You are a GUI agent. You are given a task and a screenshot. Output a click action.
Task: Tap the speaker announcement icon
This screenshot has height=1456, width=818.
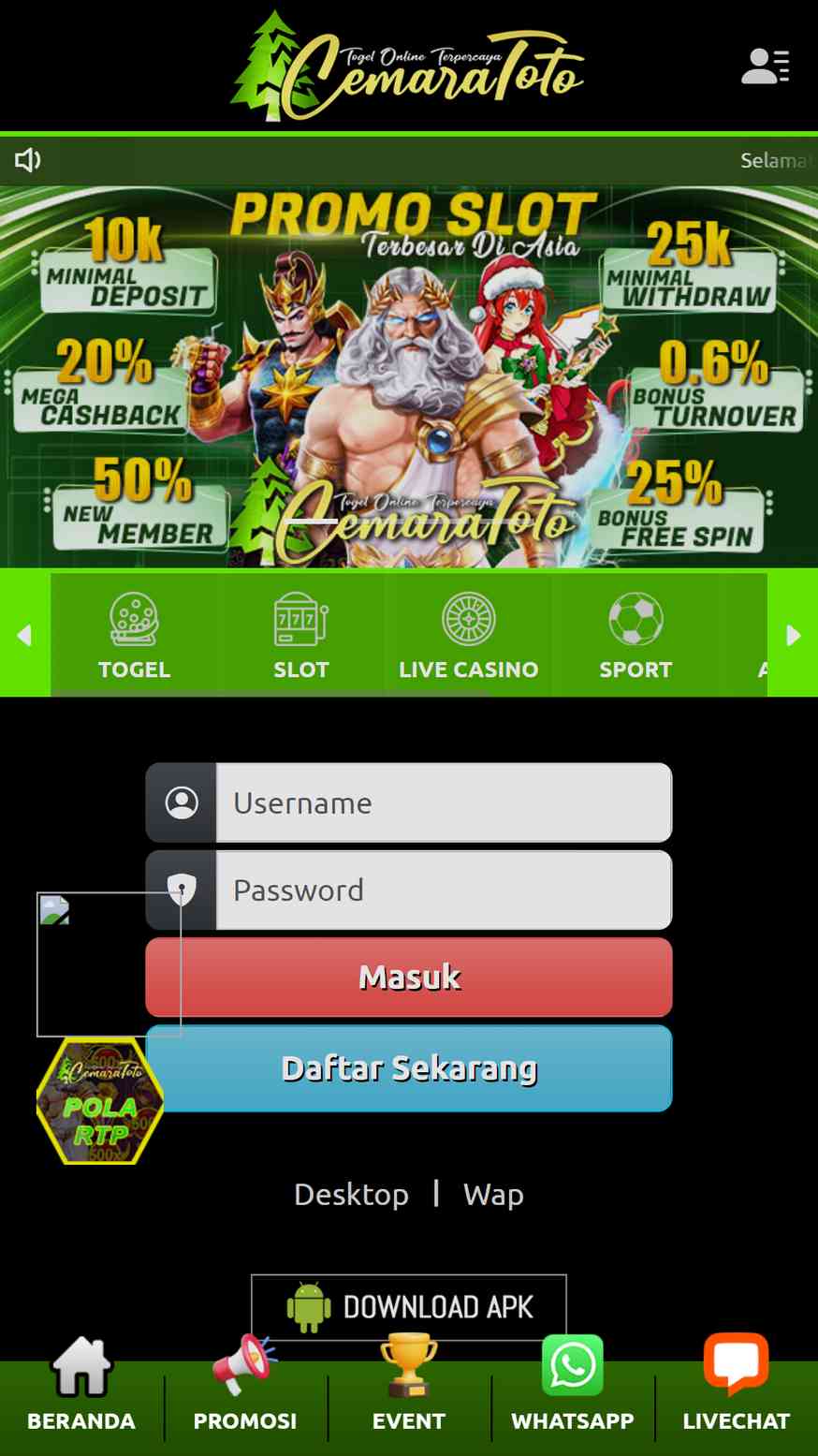point(27,160)
